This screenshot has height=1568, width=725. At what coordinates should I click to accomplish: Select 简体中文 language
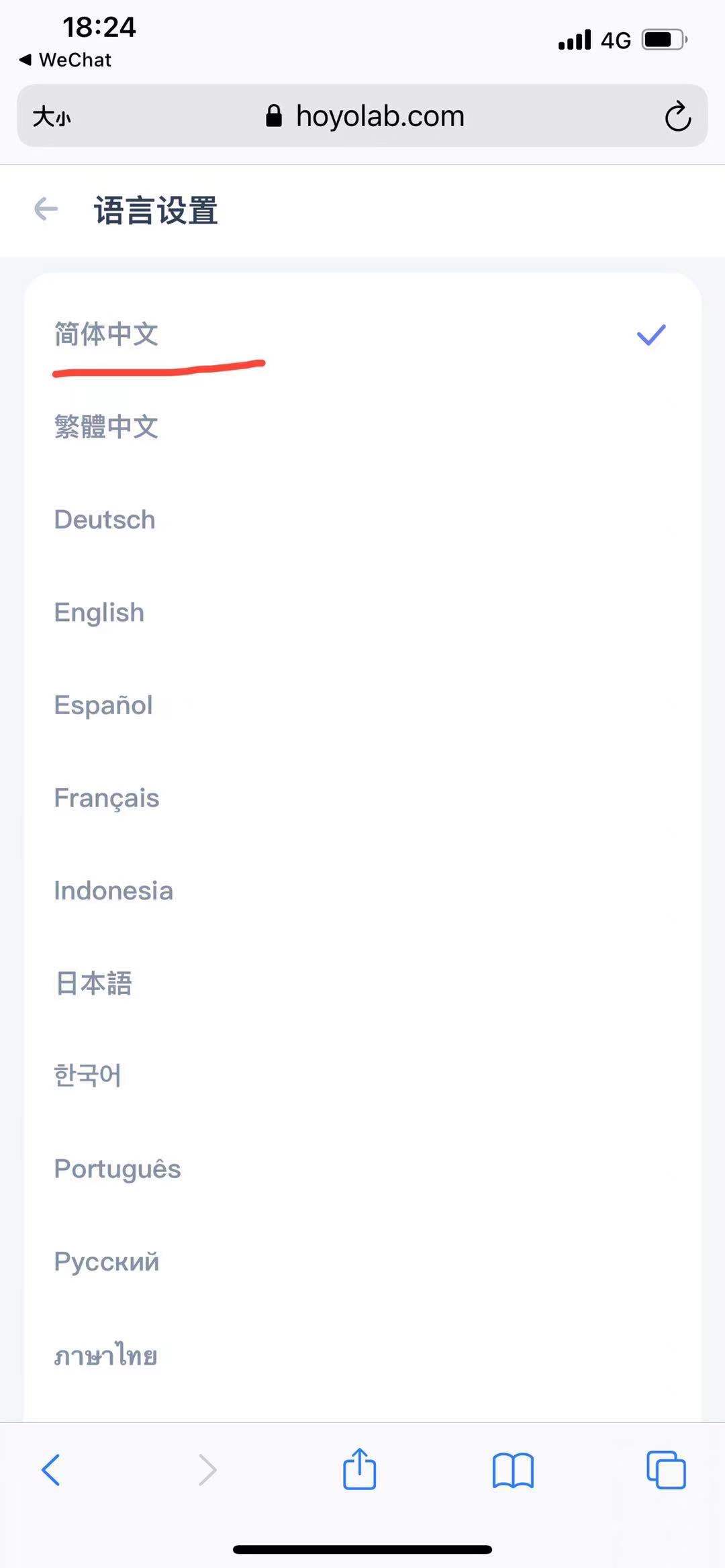(x=106, y=334)
